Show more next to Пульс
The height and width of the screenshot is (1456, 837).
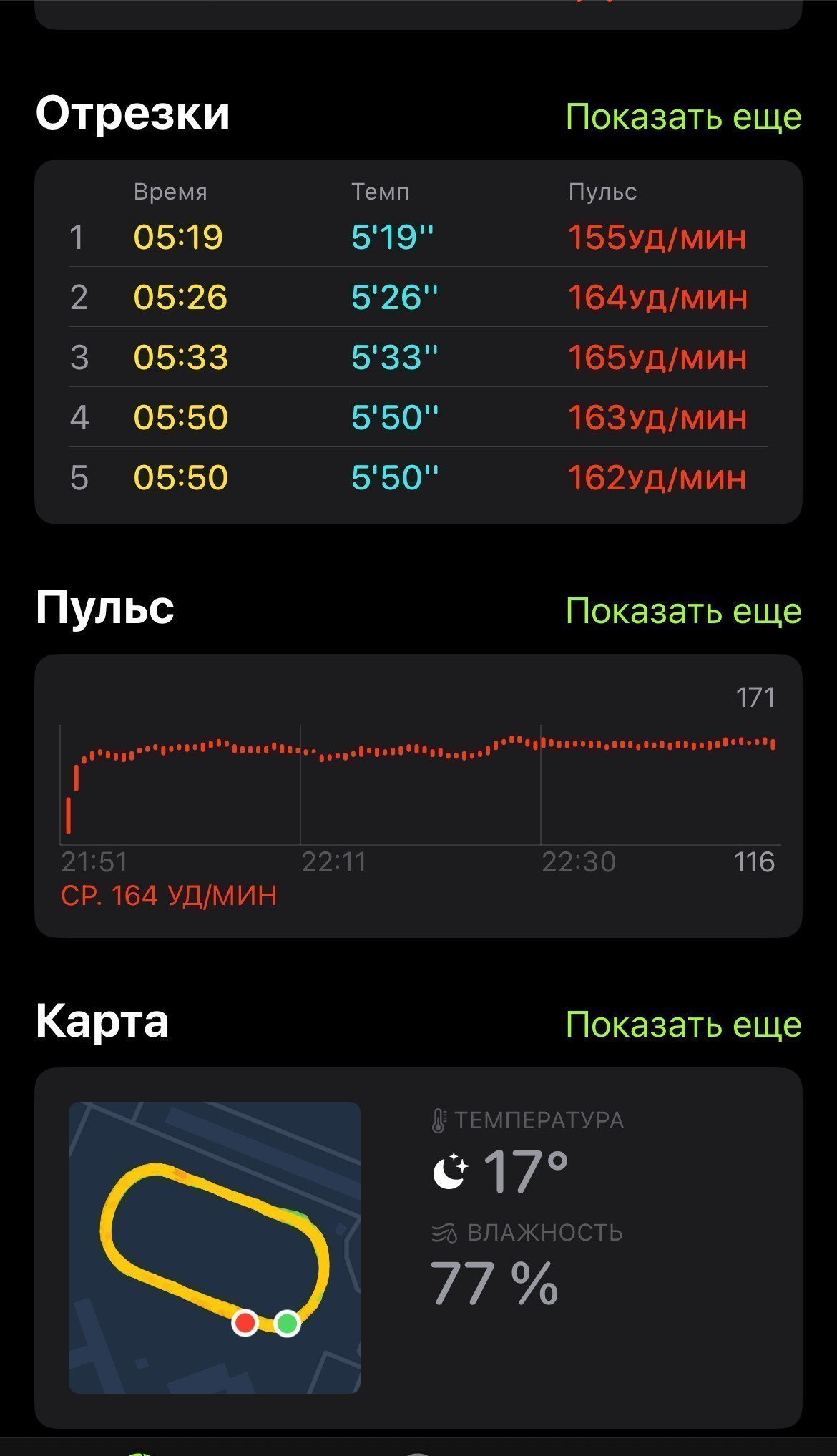tap(683, 610)
